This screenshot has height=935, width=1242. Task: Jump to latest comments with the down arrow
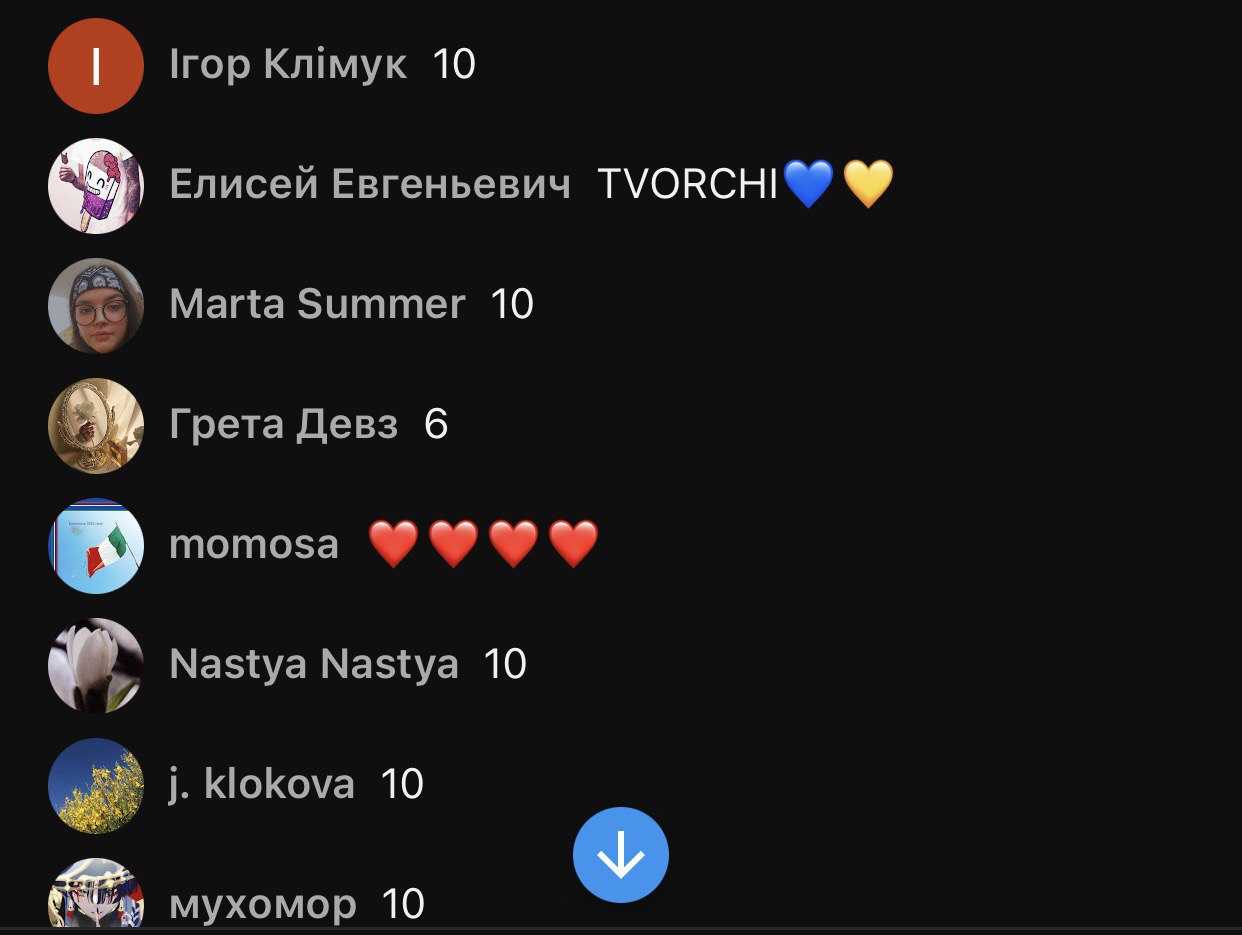(x=620, y=855)
